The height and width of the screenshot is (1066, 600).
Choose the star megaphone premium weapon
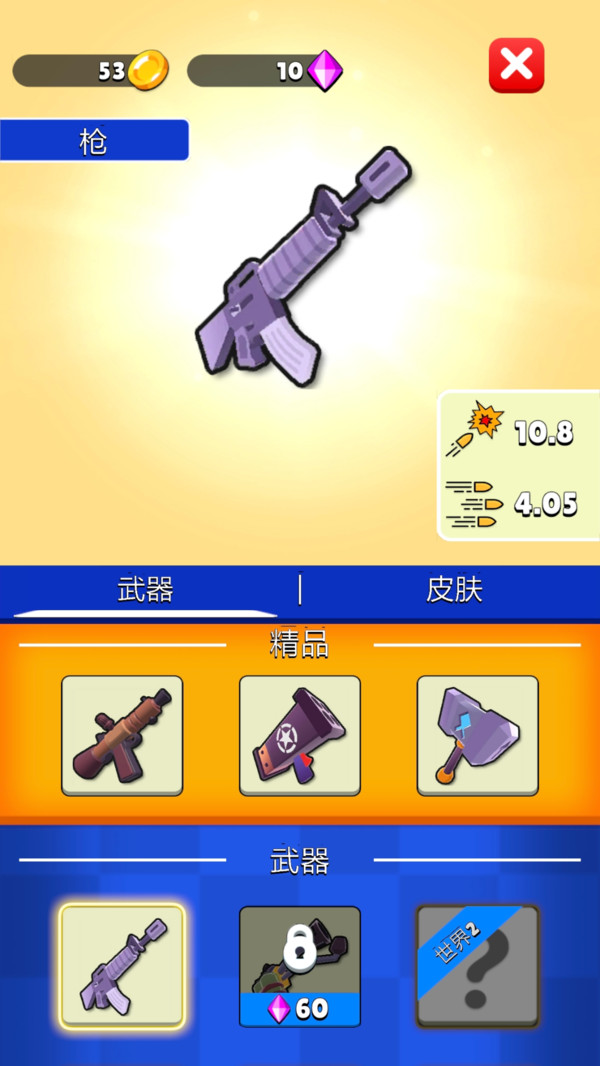300,736
